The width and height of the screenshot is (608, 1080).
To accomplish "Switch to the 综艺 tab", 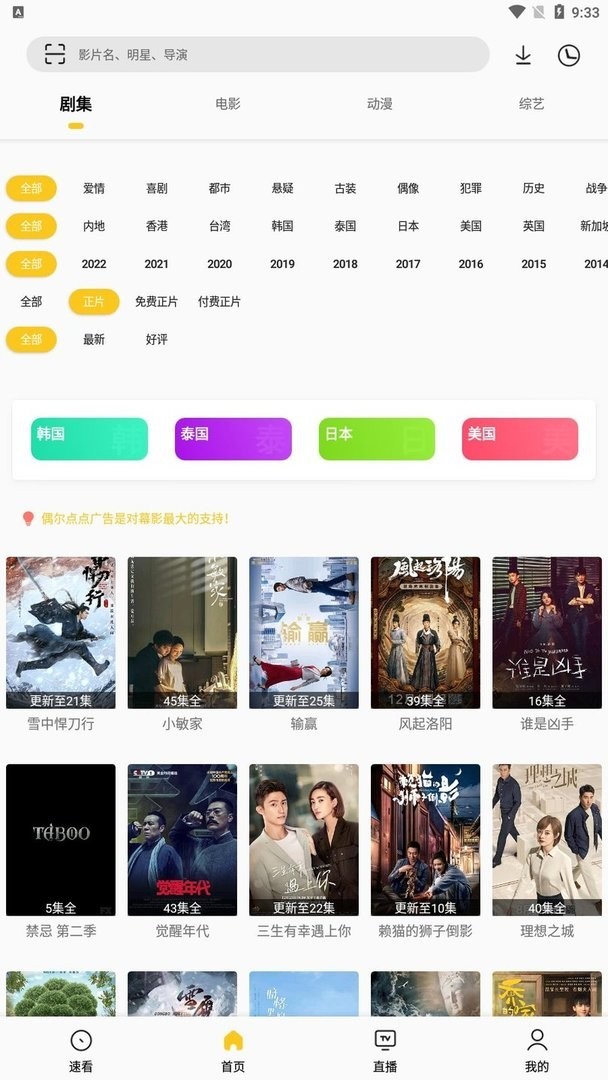I will click(x=532, y=104).
